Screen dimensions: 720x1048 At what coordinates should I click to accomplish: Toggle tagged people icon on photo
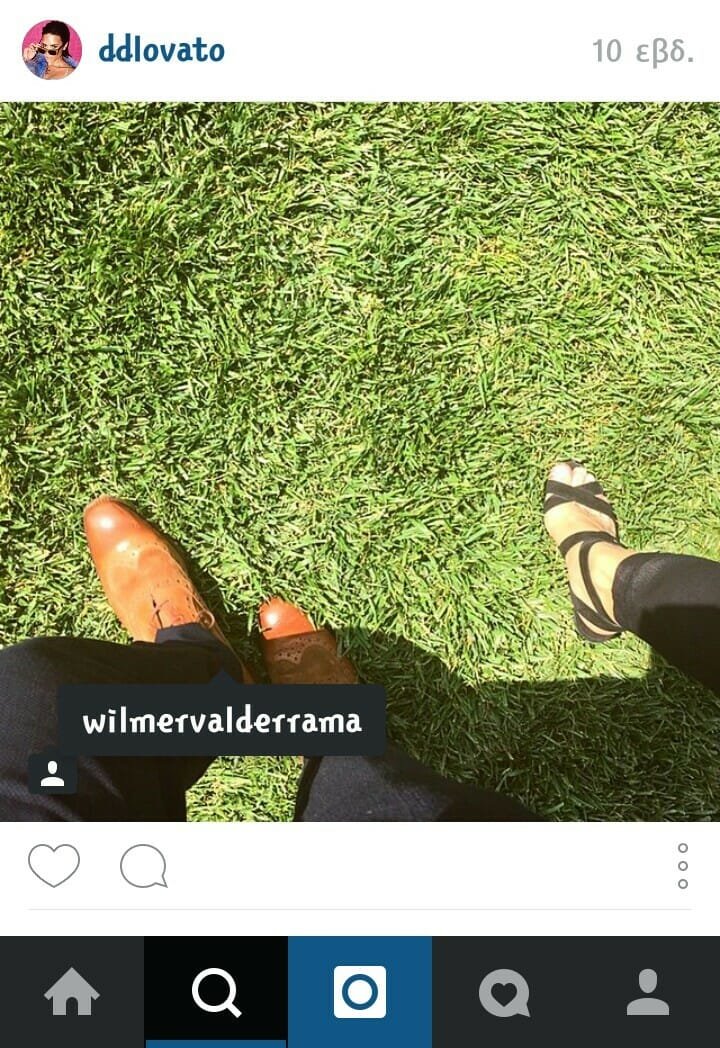52,774
